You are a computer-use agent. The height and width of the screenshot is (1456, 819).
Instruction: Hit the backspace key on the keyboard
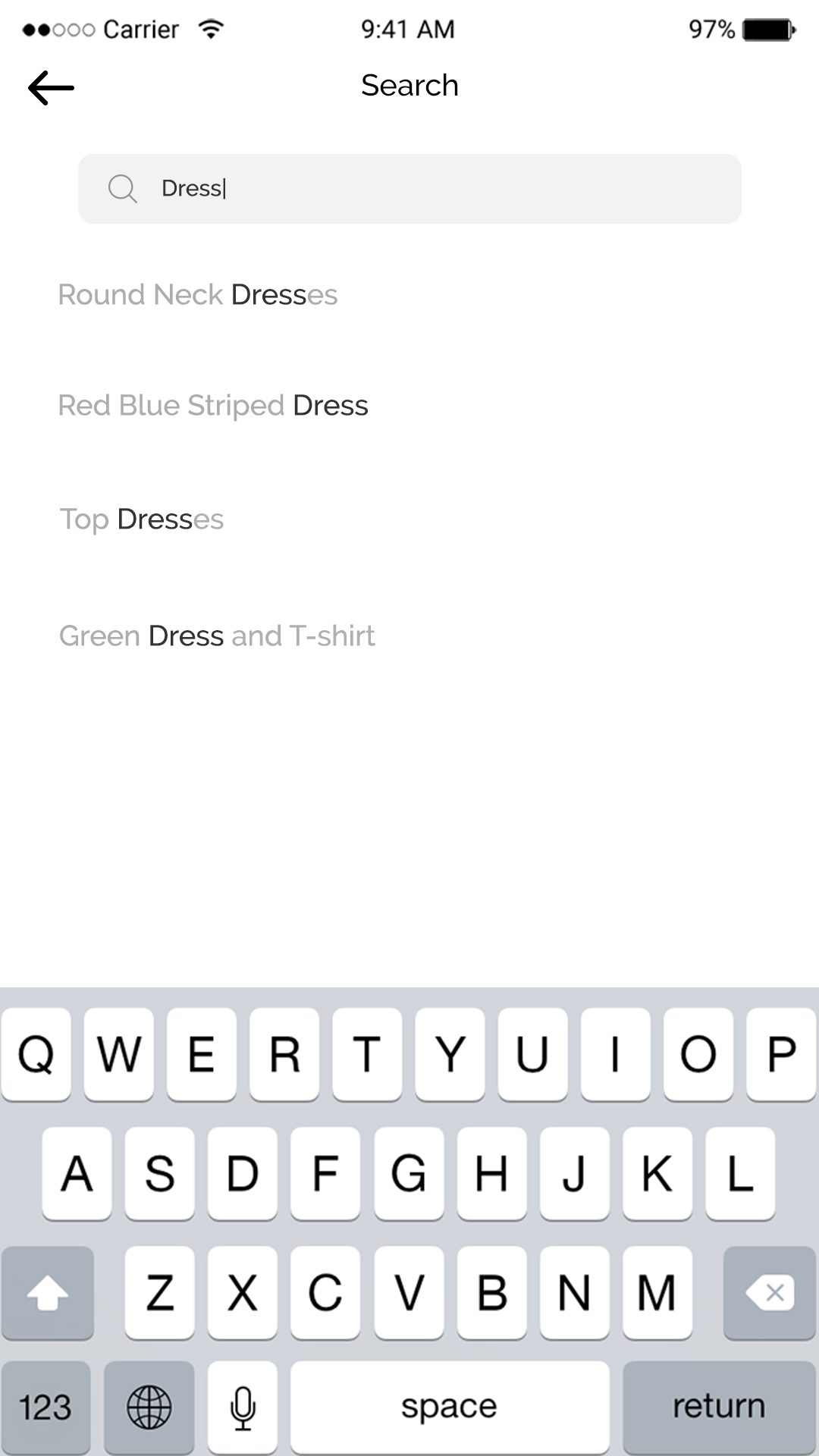click(770, 1293)
